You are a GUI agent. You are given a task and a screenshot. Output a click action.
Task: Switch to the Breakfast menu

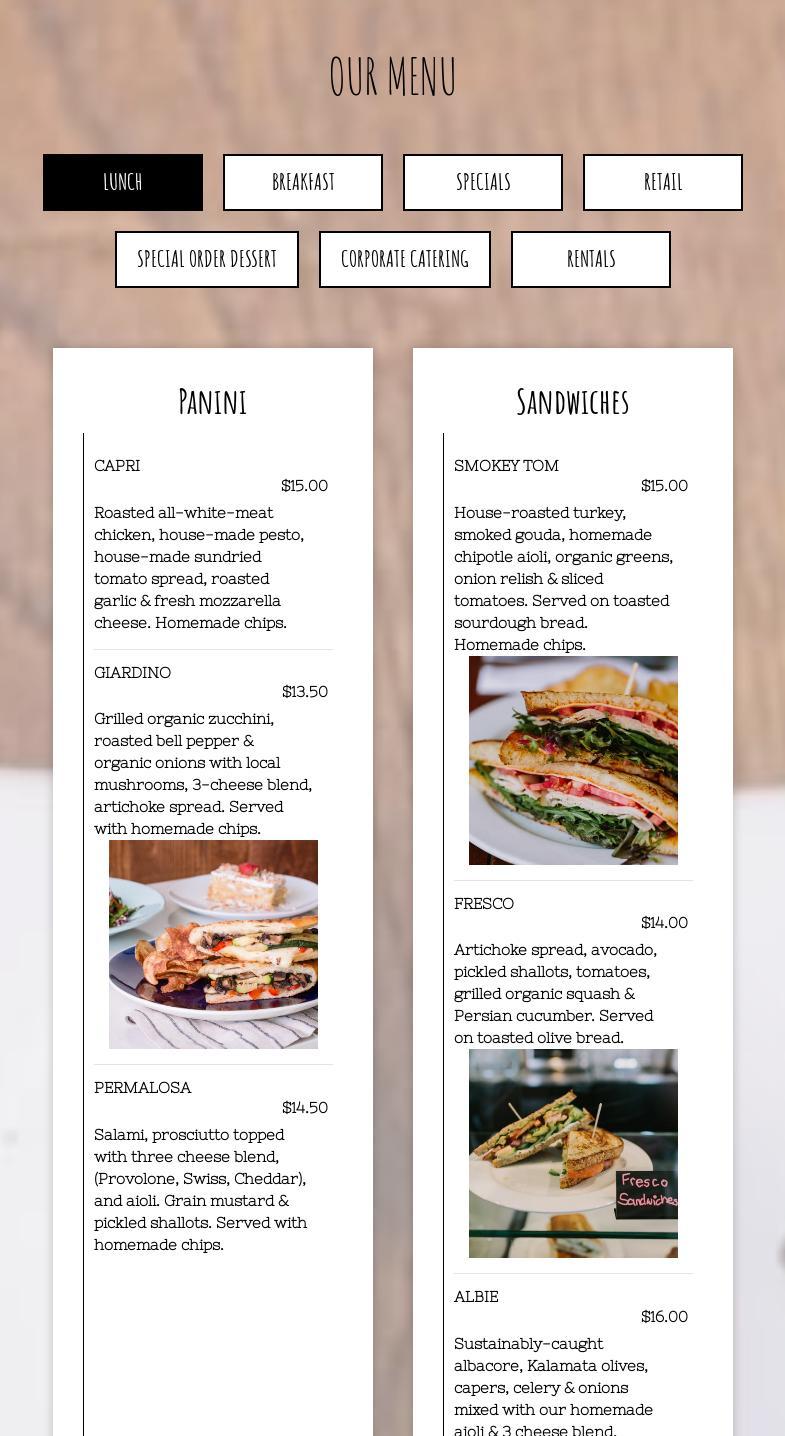(x=303, y=182)
